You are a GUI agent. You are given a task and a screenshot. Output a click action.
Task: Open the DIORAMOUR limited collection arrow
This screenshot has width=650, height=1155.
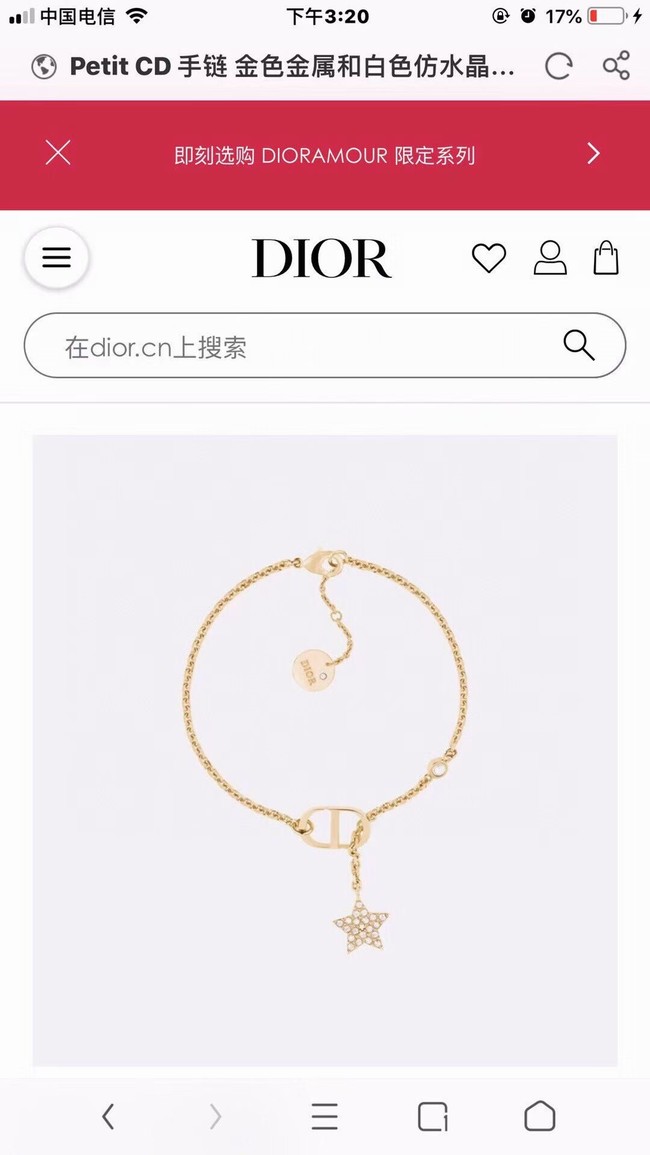coord(593,153)
